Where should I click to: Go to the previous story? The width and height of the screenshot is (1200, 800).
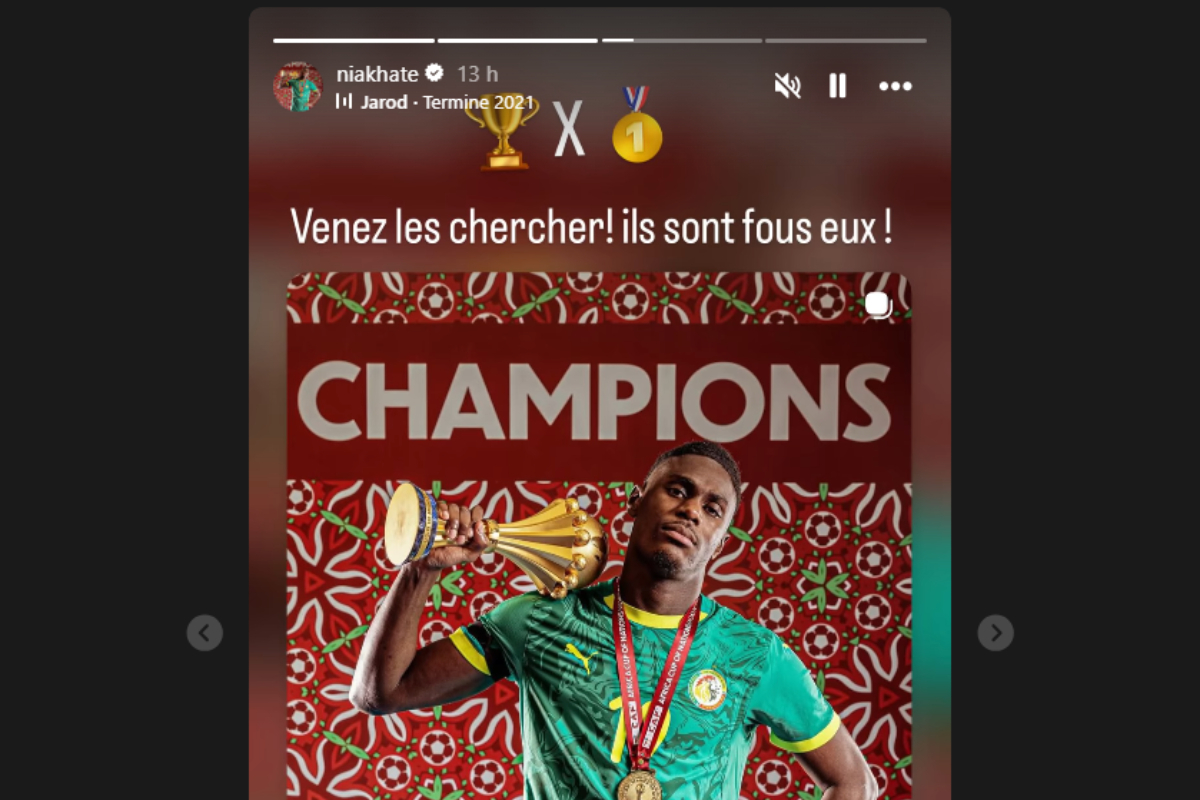[204, 632]
